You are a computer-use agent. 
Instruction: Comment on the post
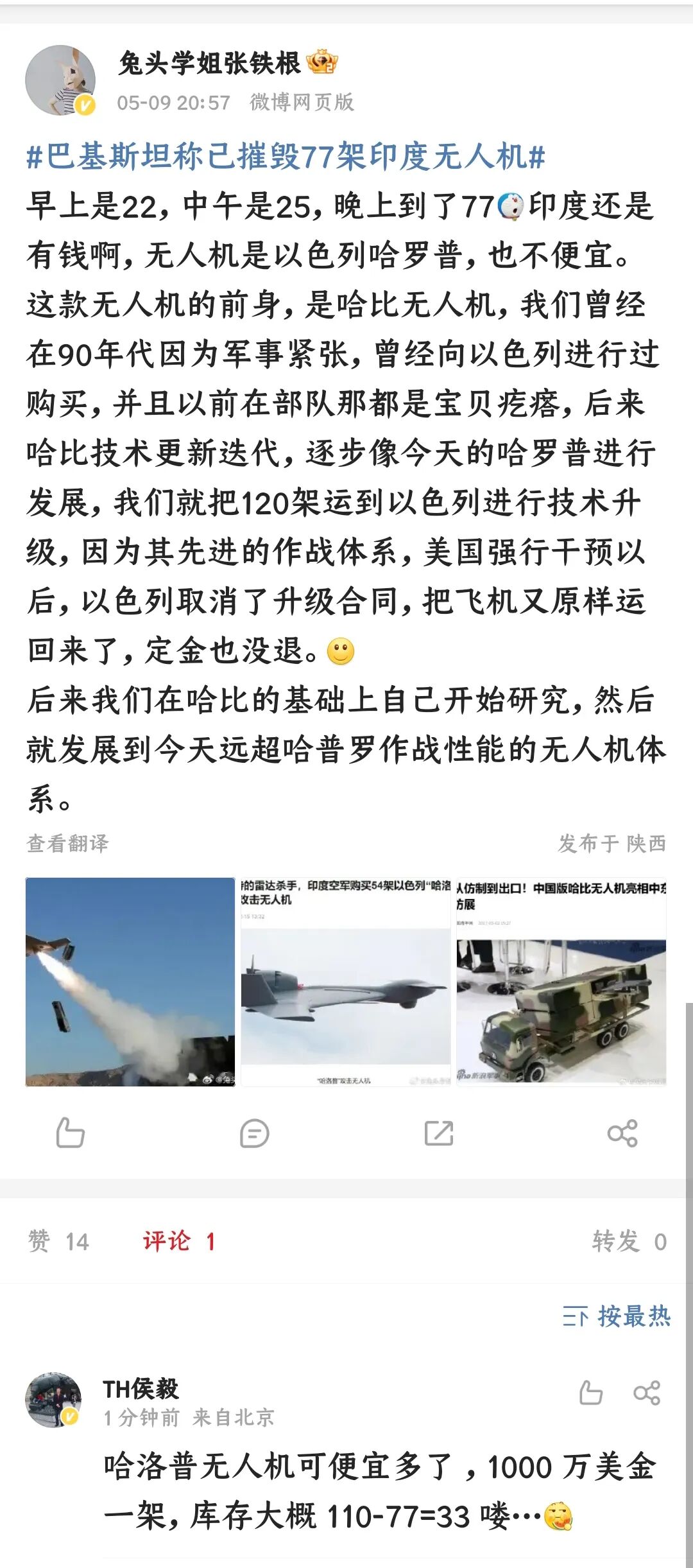tap(254, 1133)
